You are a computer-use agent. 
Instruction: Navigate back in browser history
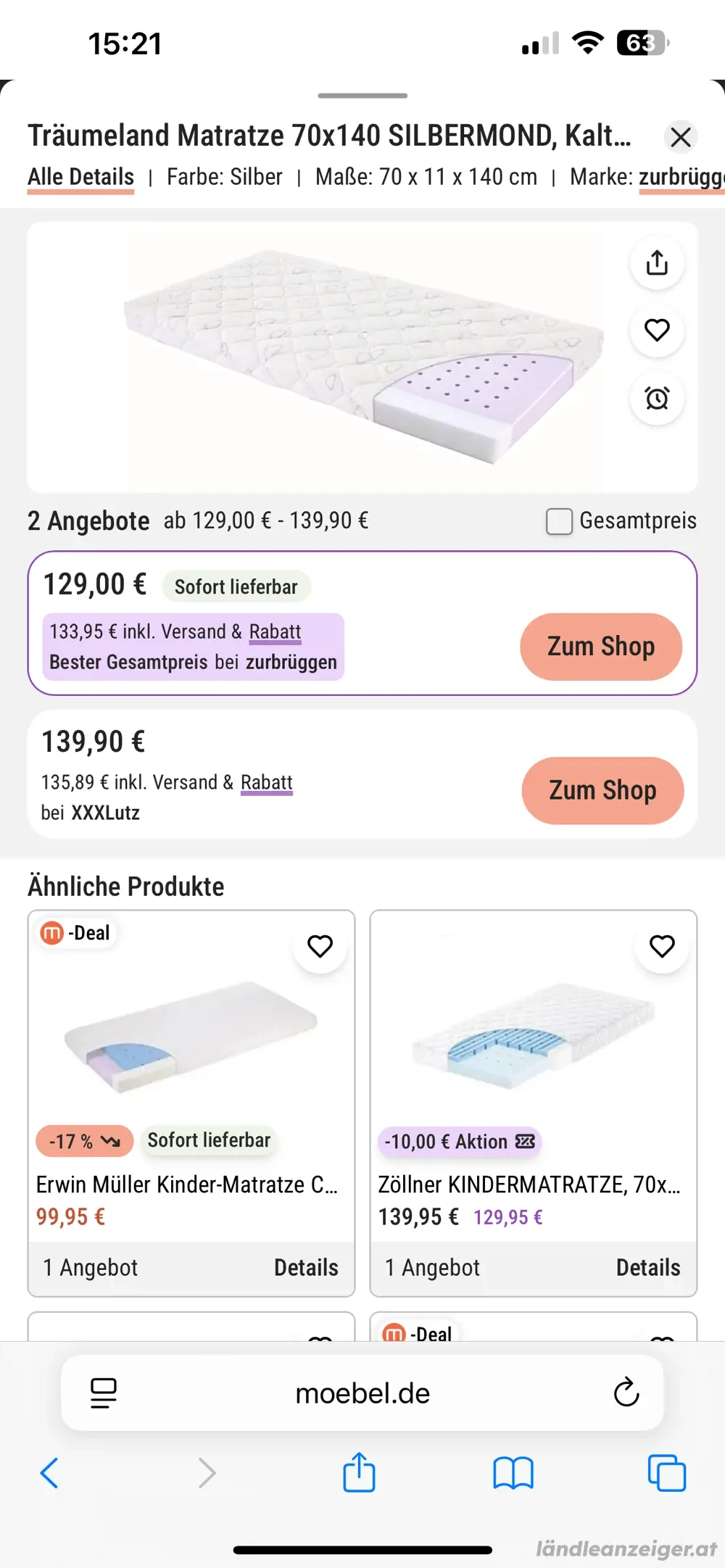(49, 1473)
